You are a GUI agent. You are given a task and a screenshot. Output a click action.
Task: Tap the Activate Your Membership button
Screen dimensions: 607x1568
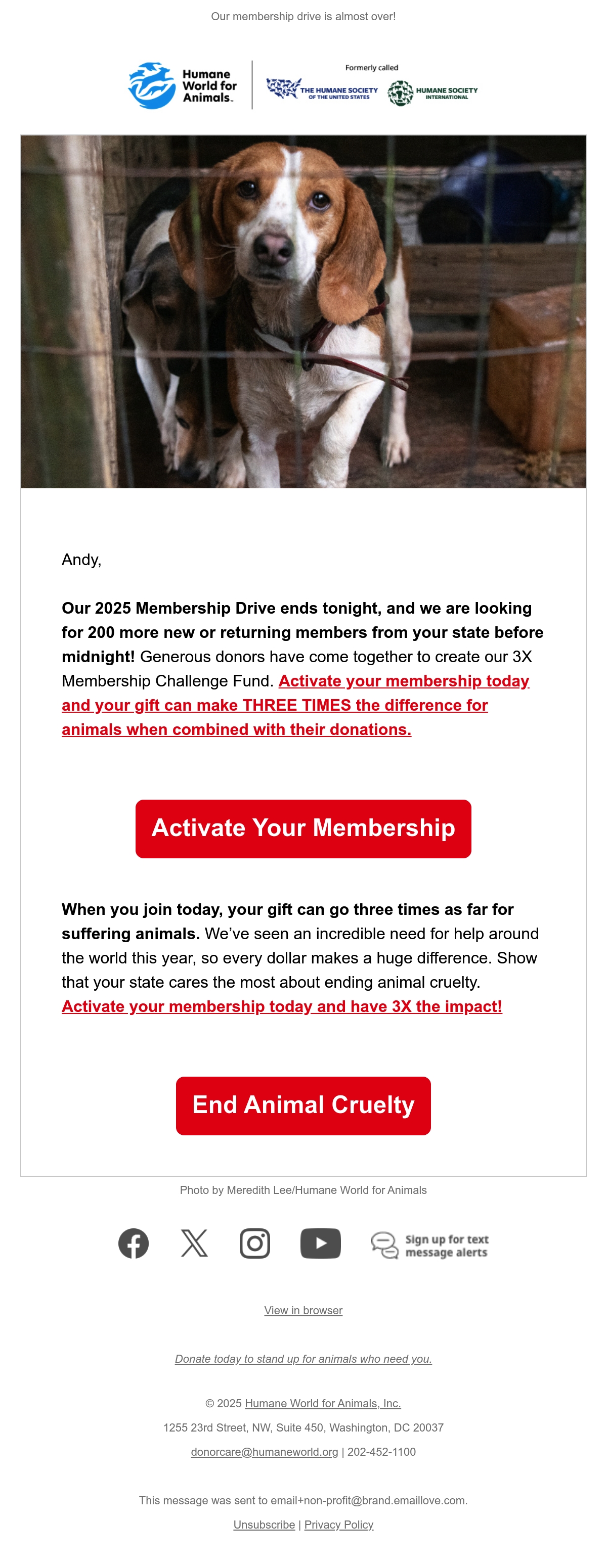click(x=303, y=828)
